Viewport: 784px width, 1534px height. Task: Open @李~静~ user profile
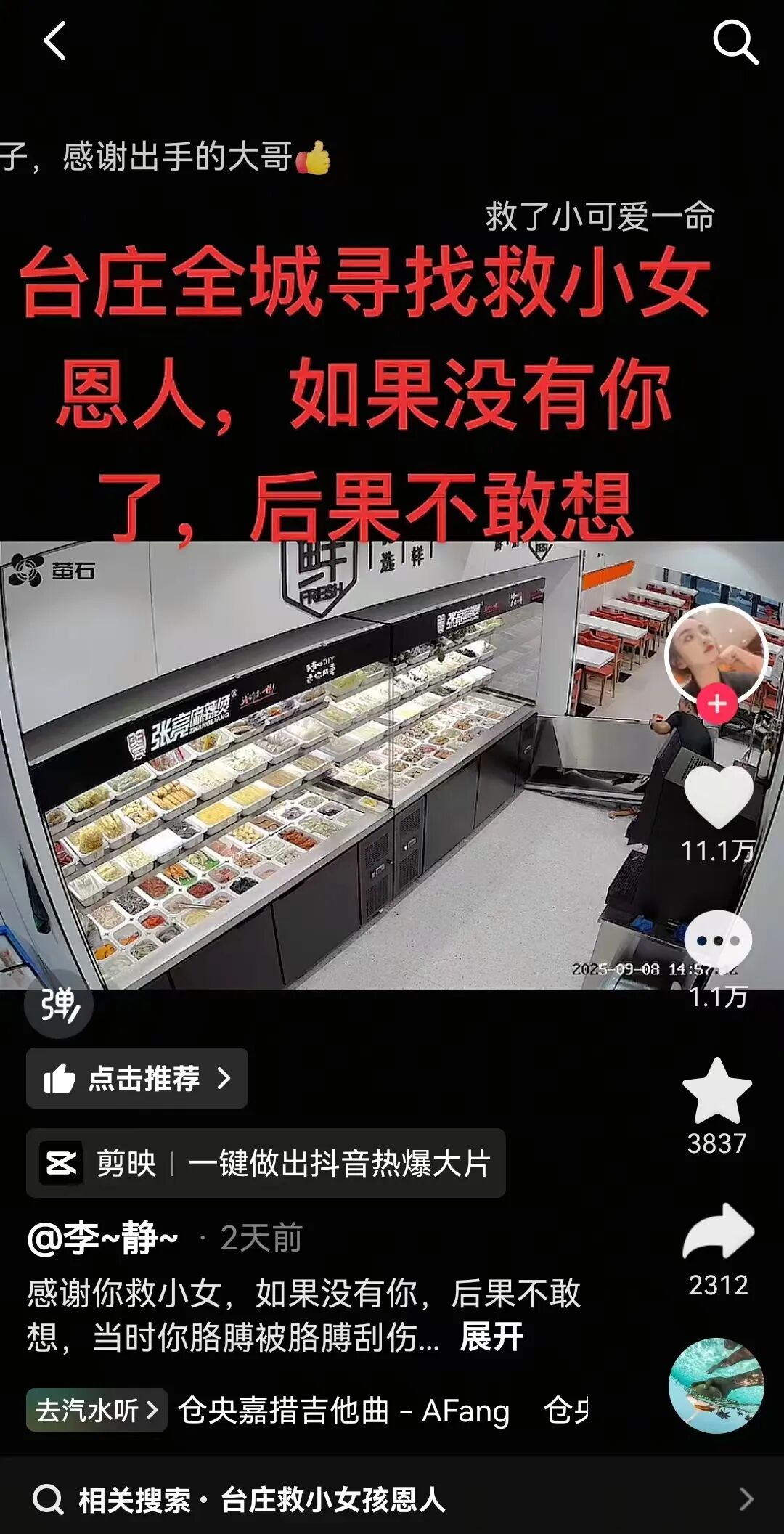coord(102,1238)
